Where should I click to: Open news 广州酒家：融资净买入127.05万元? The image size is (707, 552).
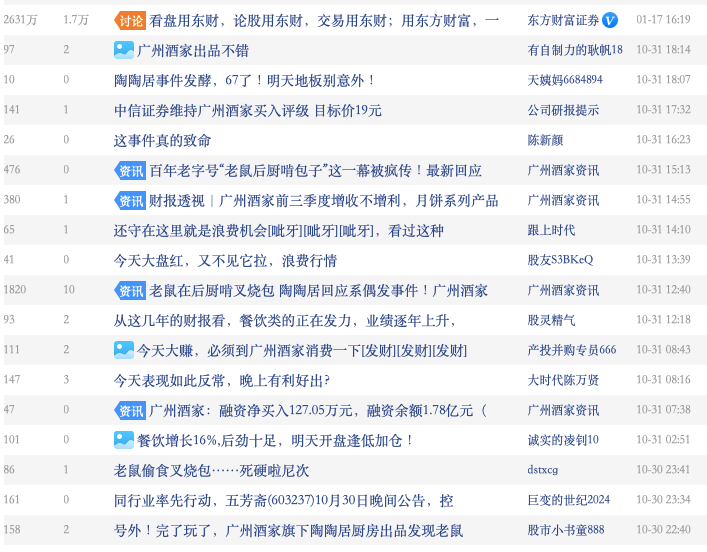317,410
